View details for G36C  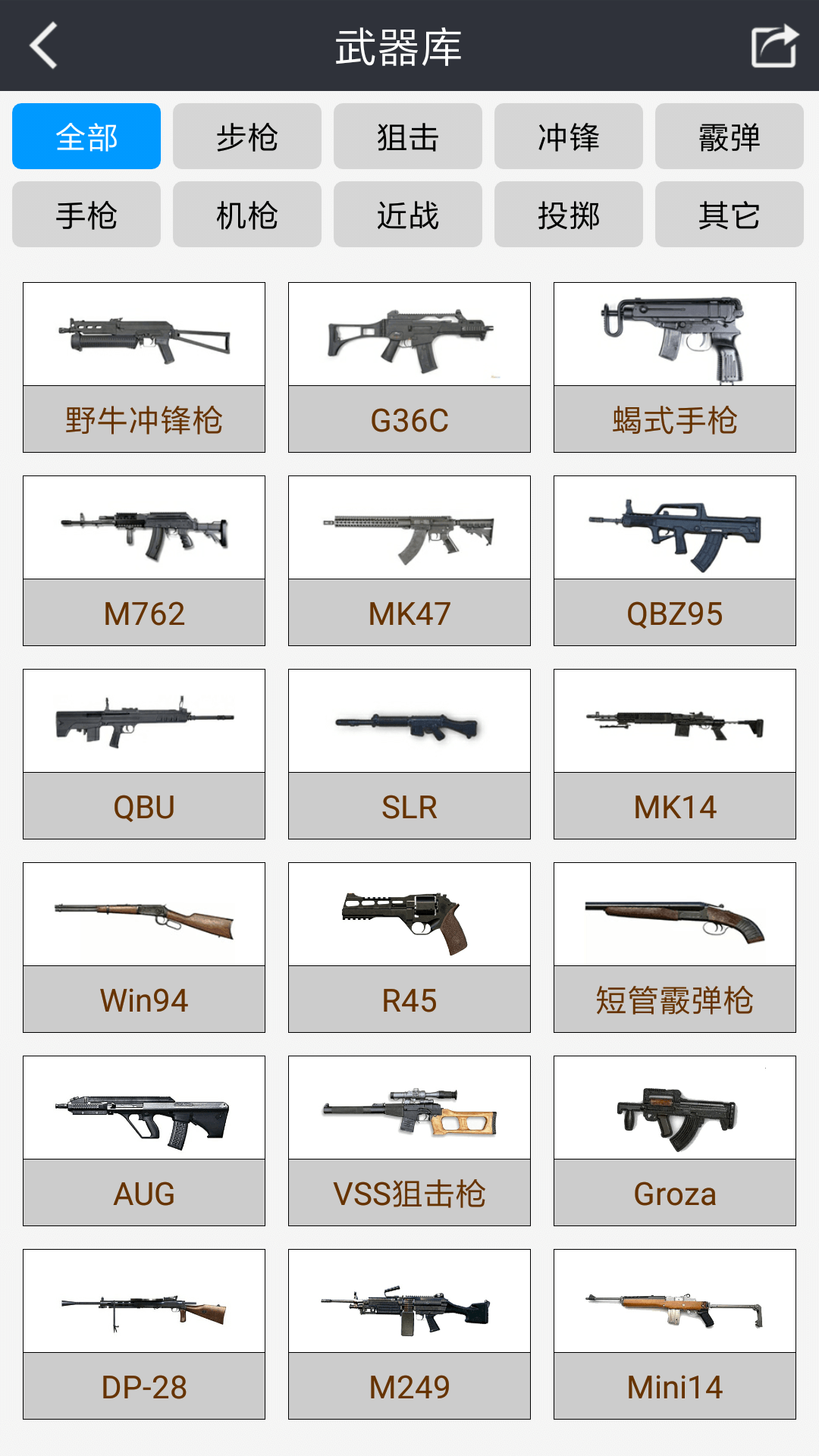[x=409, y=368]
